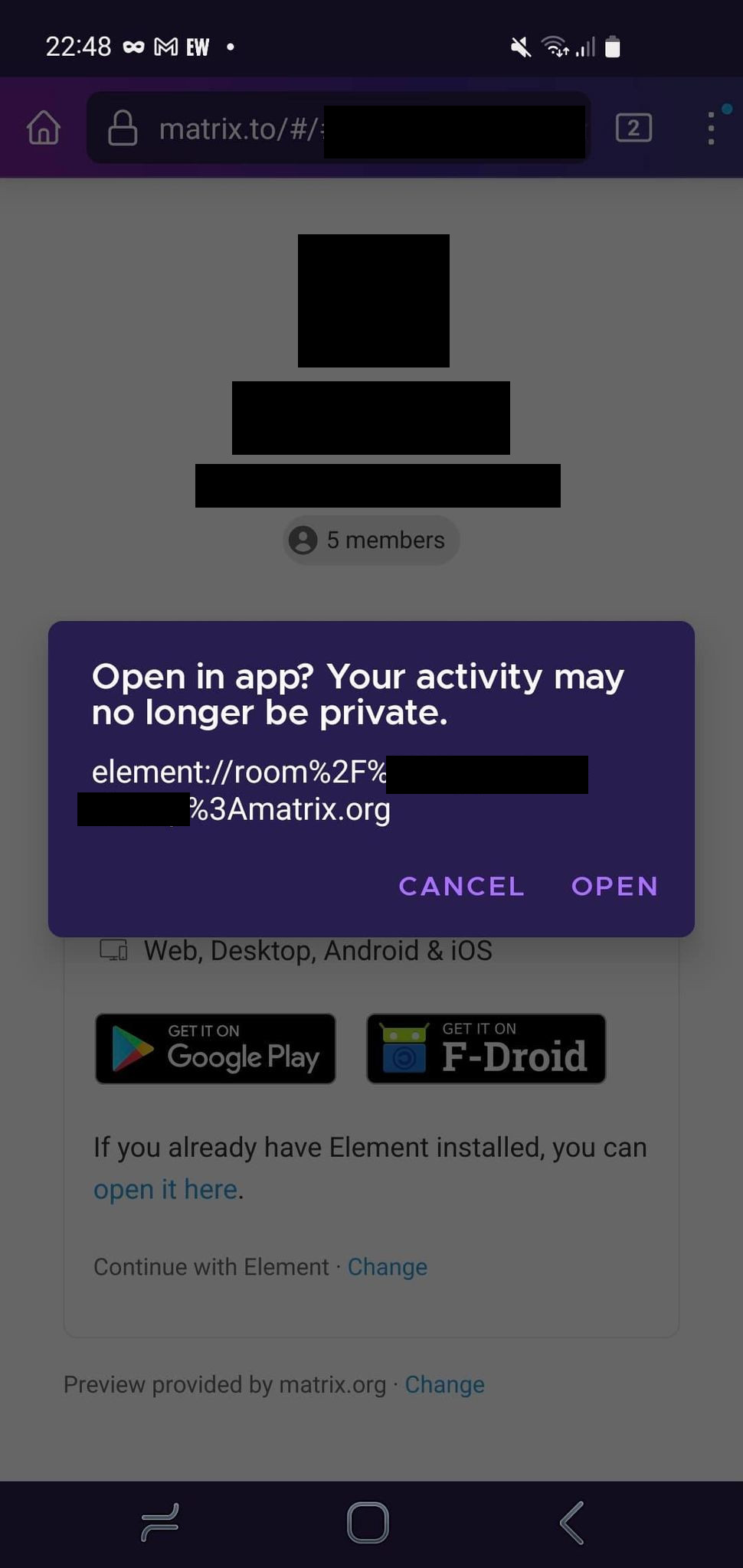This screenshot has height=1568, width=743.
Task: Get Element on F-Droid
Action: click(x=486, y=1048)
